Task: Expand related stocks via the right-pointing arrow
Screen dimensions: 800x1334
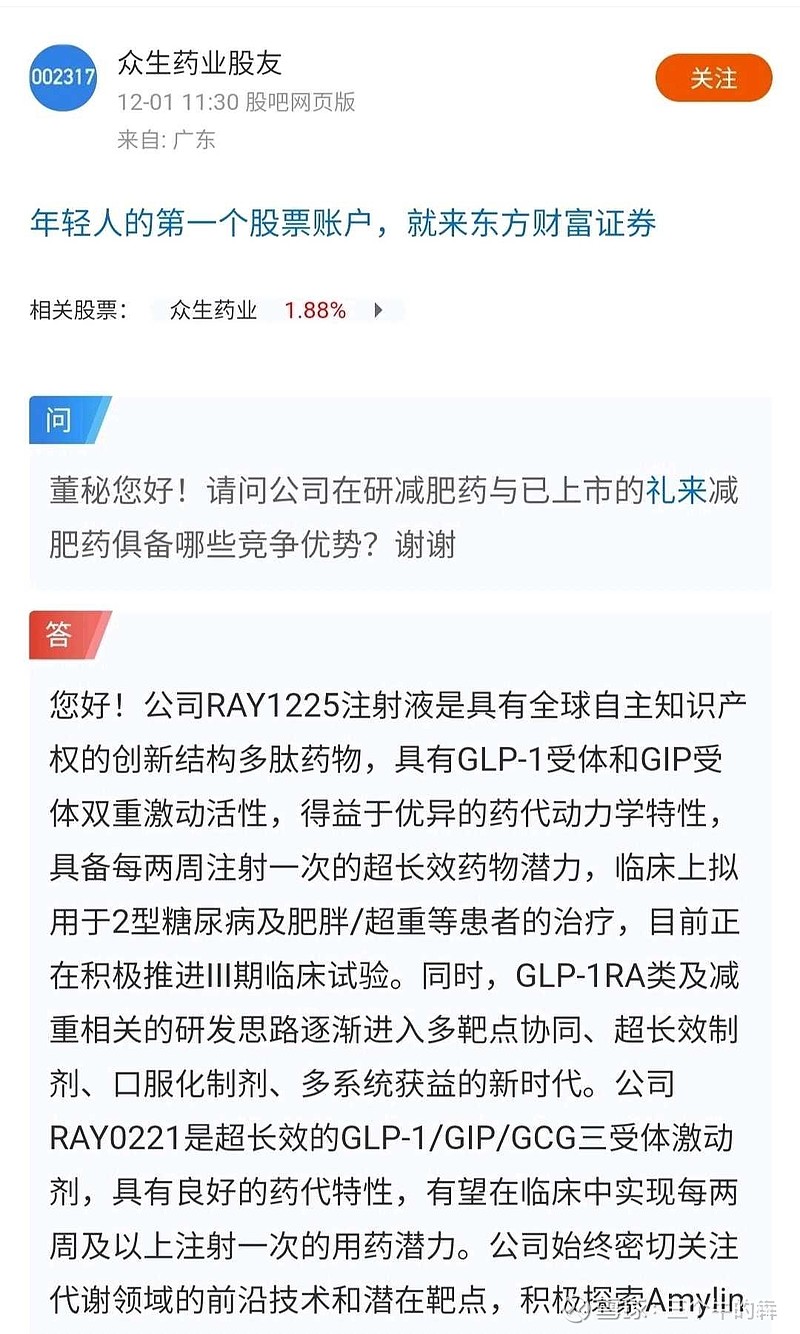Action: [x=379, y=311]
